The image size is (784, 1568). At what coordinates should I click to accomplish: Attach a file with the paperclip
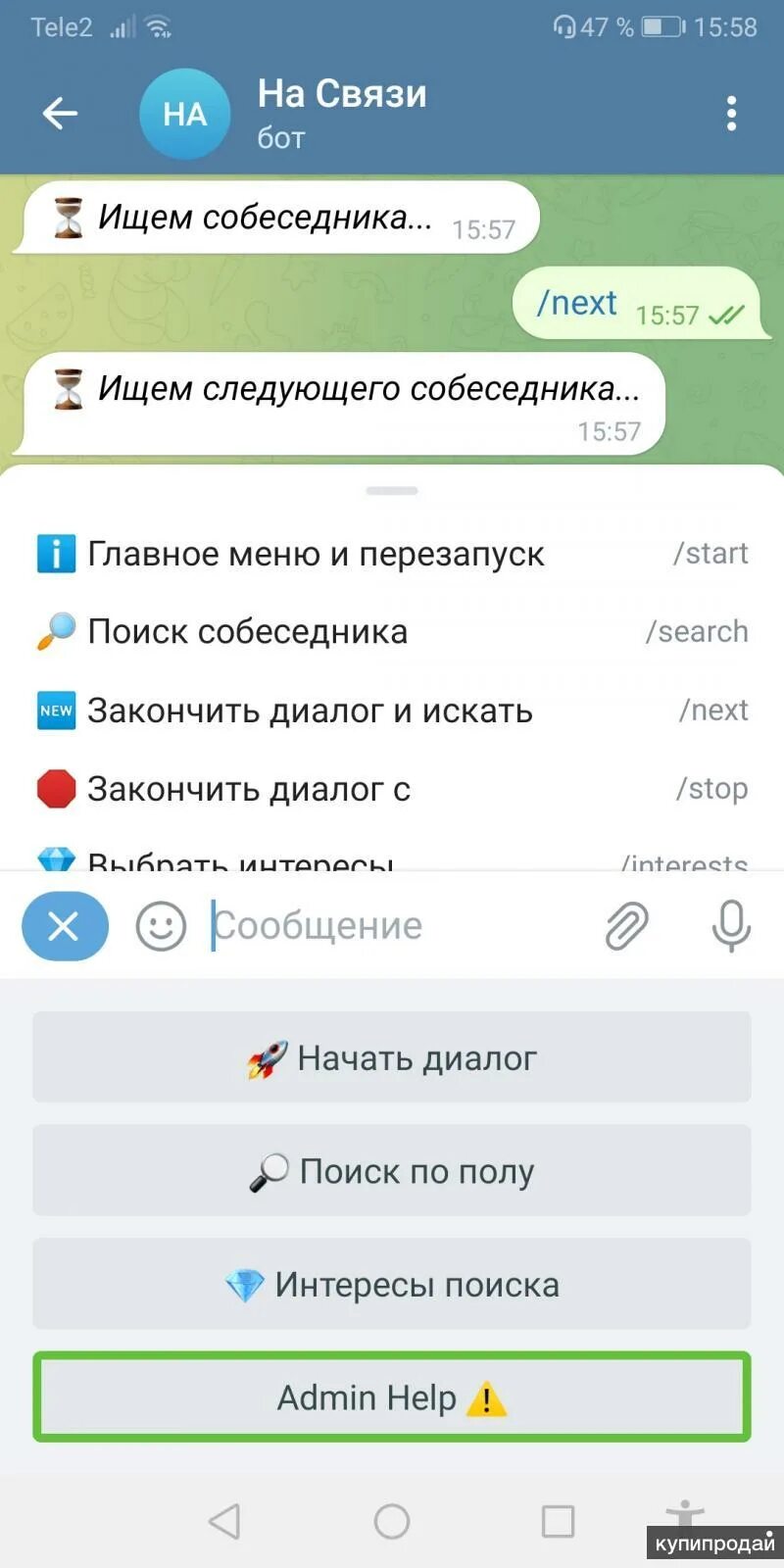point(626,925)
